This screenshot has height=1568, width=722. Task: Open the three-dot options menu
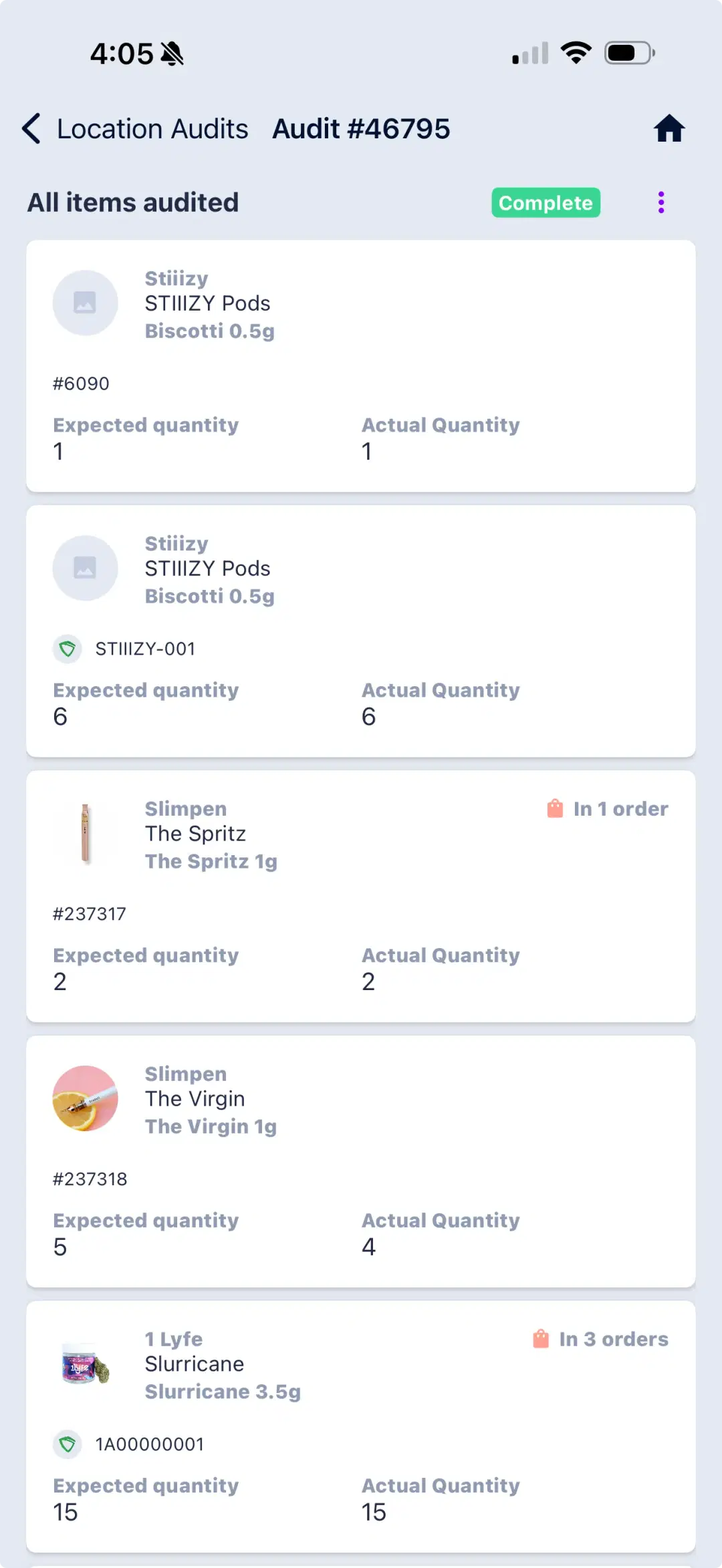pos(660,202)
